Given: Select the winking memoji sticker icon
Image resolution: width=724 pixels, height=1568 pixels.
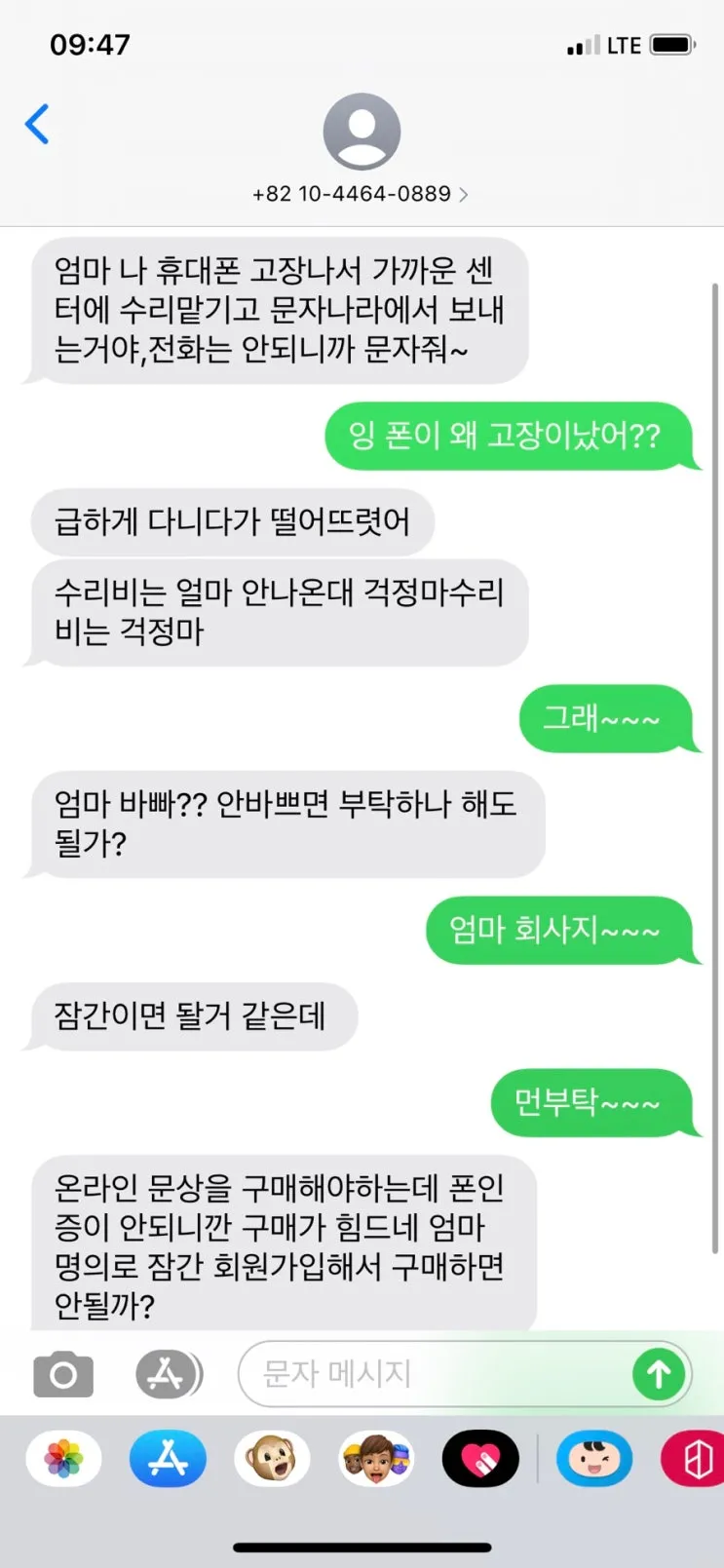Looking at the screenshot, I should [x=595, y=1457].
